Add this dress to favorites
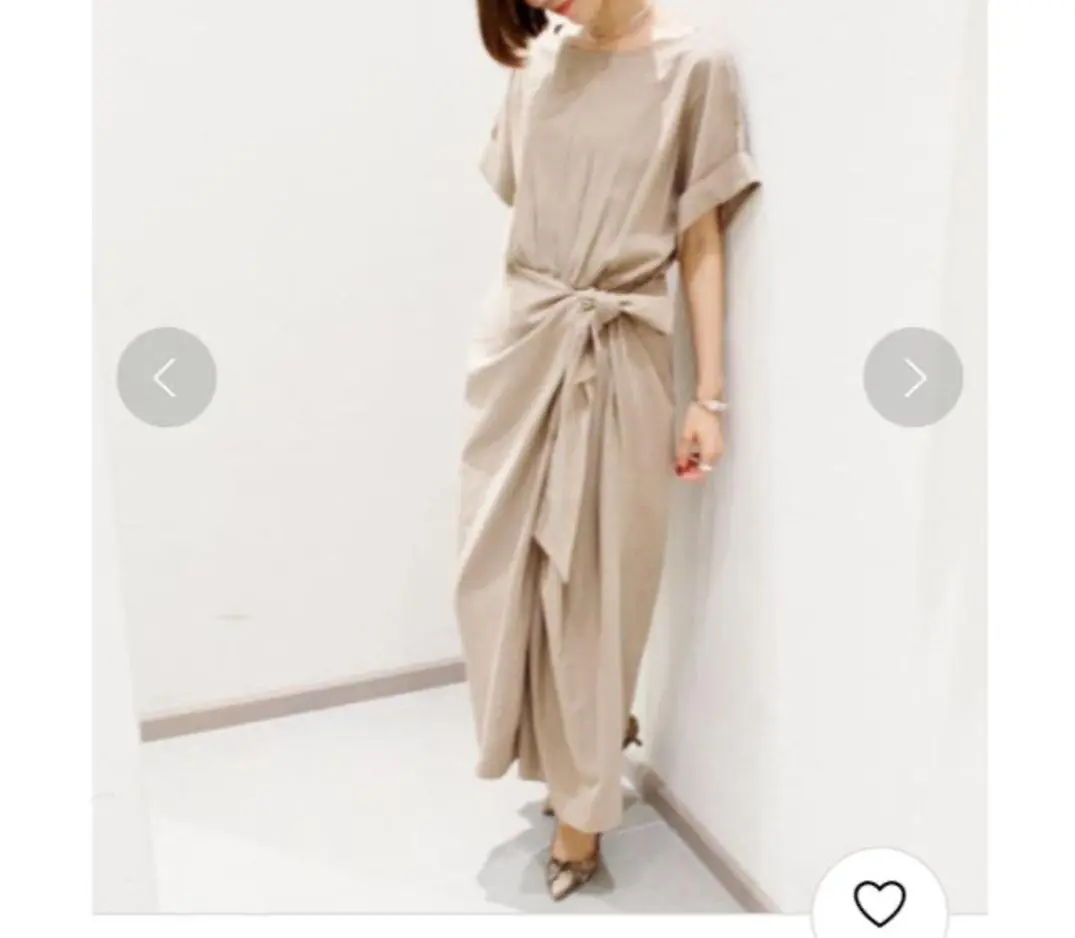This screenshot has width=1075, height=938. pos(879,904)
